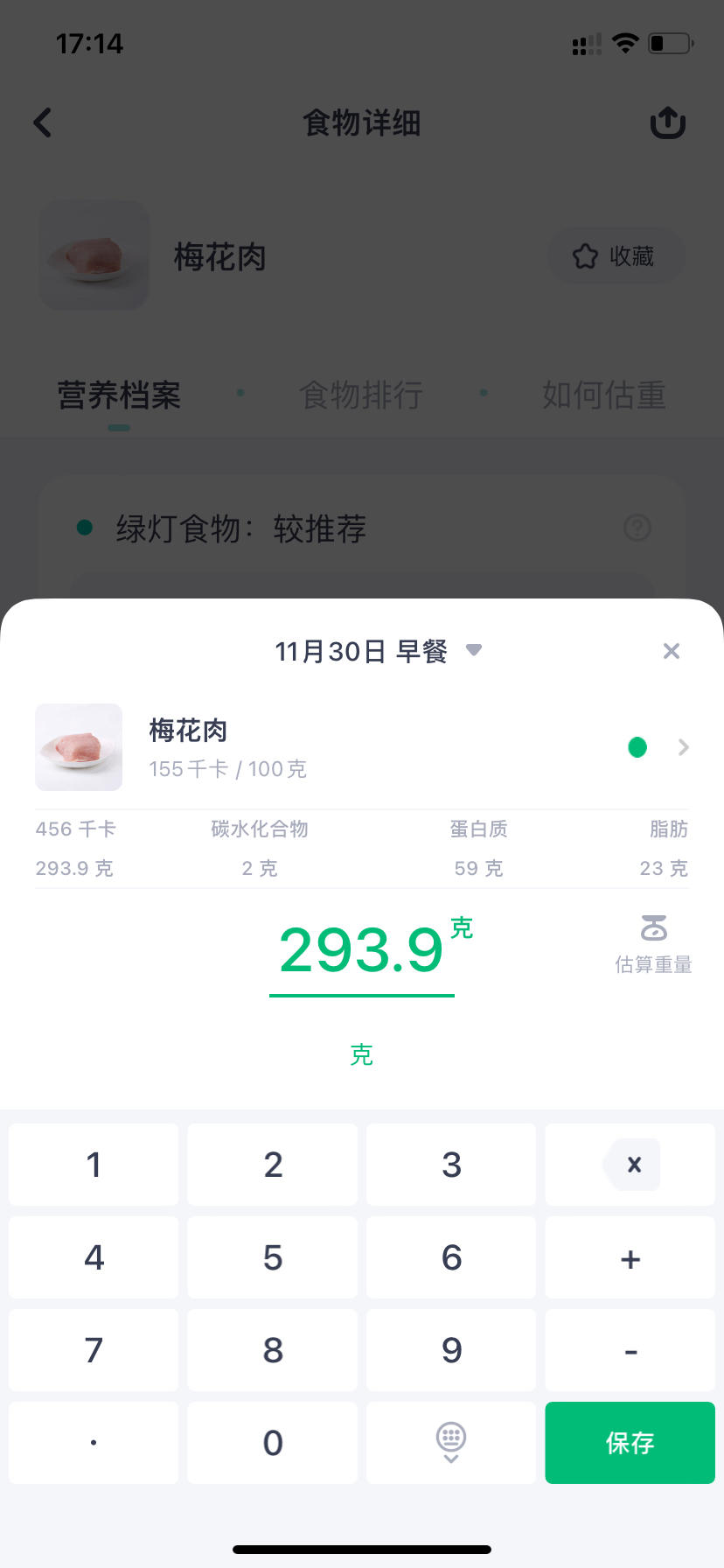Go back with the left arrow icon

coord(42,122)
